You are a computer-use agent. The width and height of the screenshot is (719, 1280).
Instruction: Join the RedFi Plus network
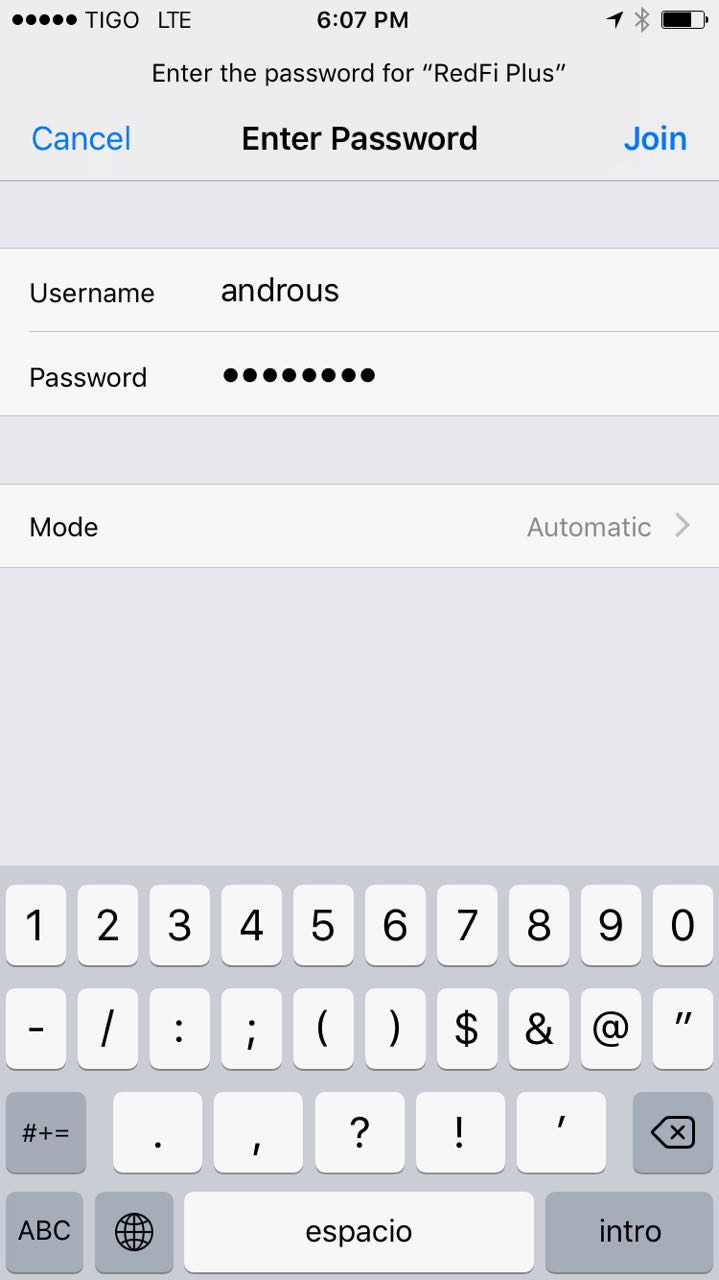point(655,138)
